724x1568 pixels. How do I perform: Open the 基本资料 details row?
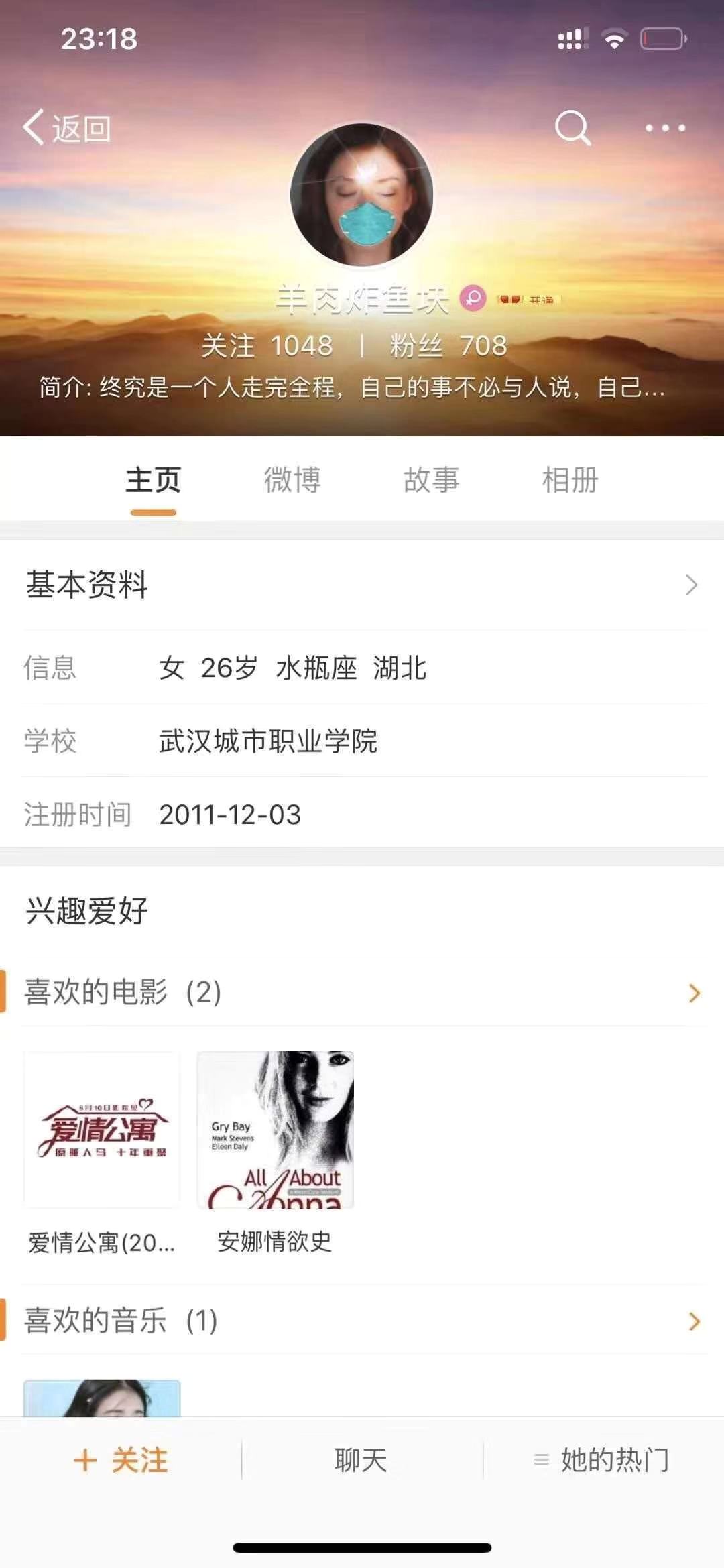click(362, 585)
